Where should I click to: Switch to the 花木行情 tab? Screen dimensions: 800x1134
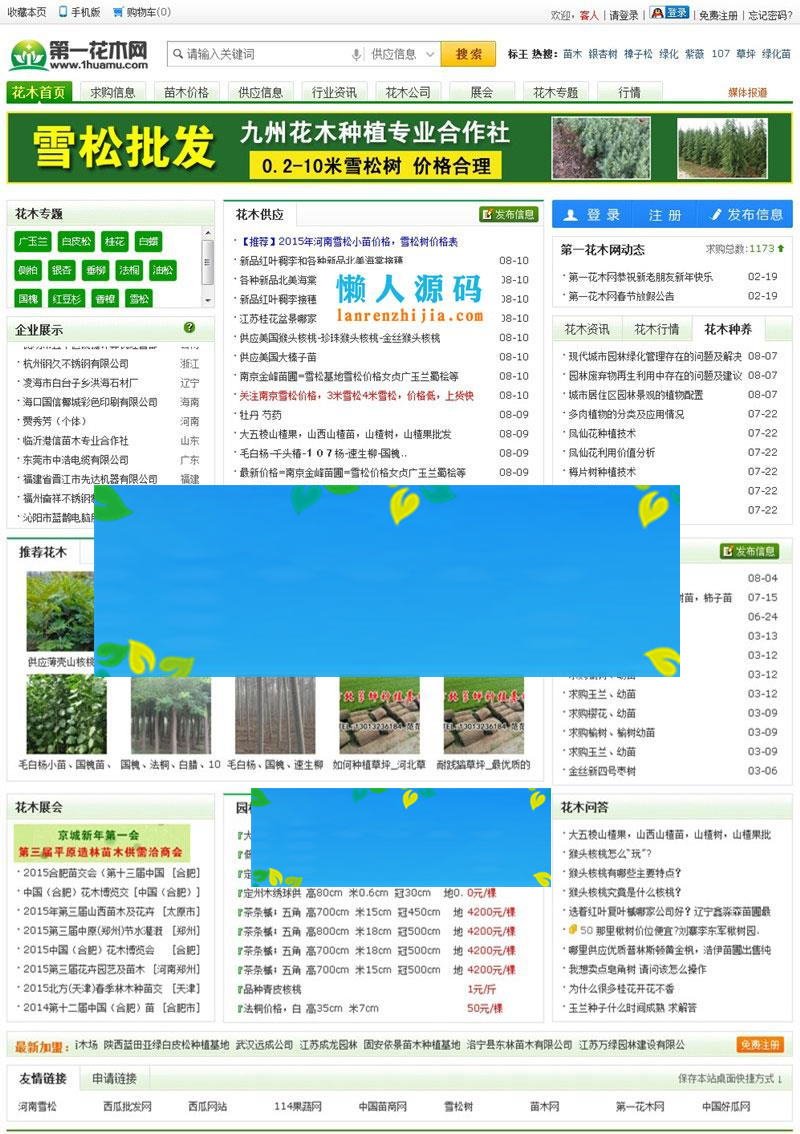point(655,329)
